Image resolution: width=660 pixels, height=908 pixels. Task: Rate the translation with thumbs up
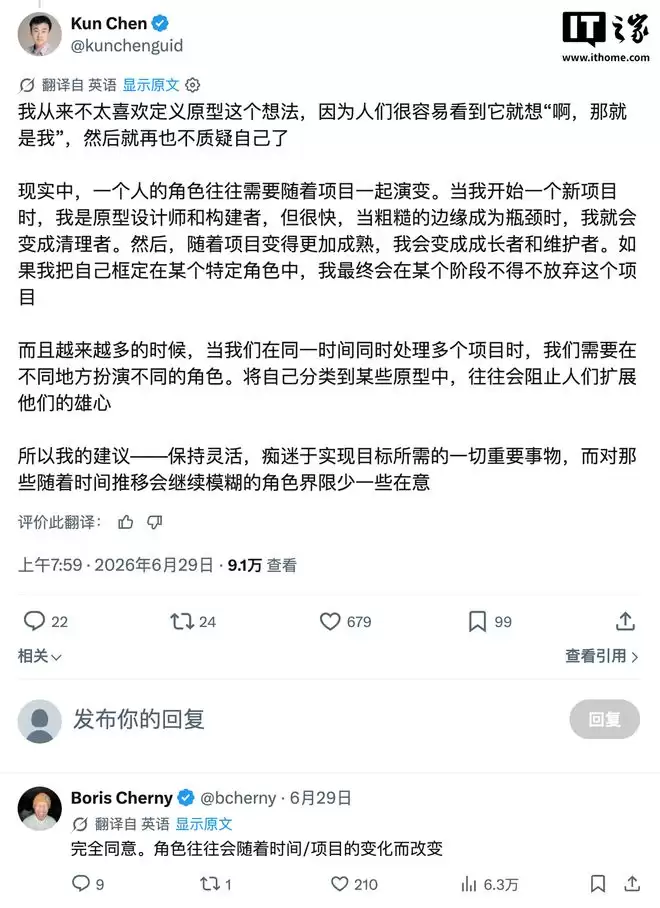pyautogui.click(x=126, y=522)
